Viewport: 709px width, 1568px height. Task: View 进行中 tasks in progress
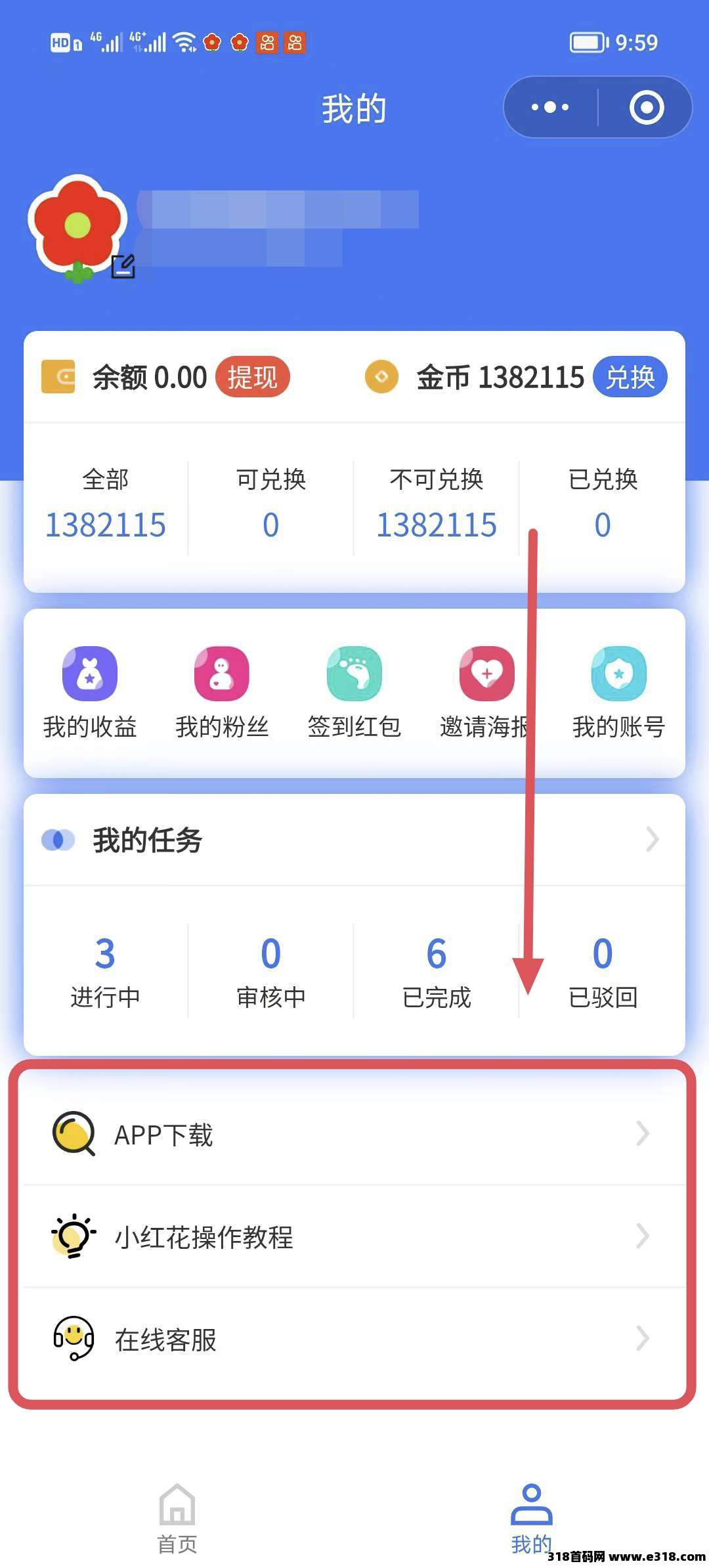point(105,972)
